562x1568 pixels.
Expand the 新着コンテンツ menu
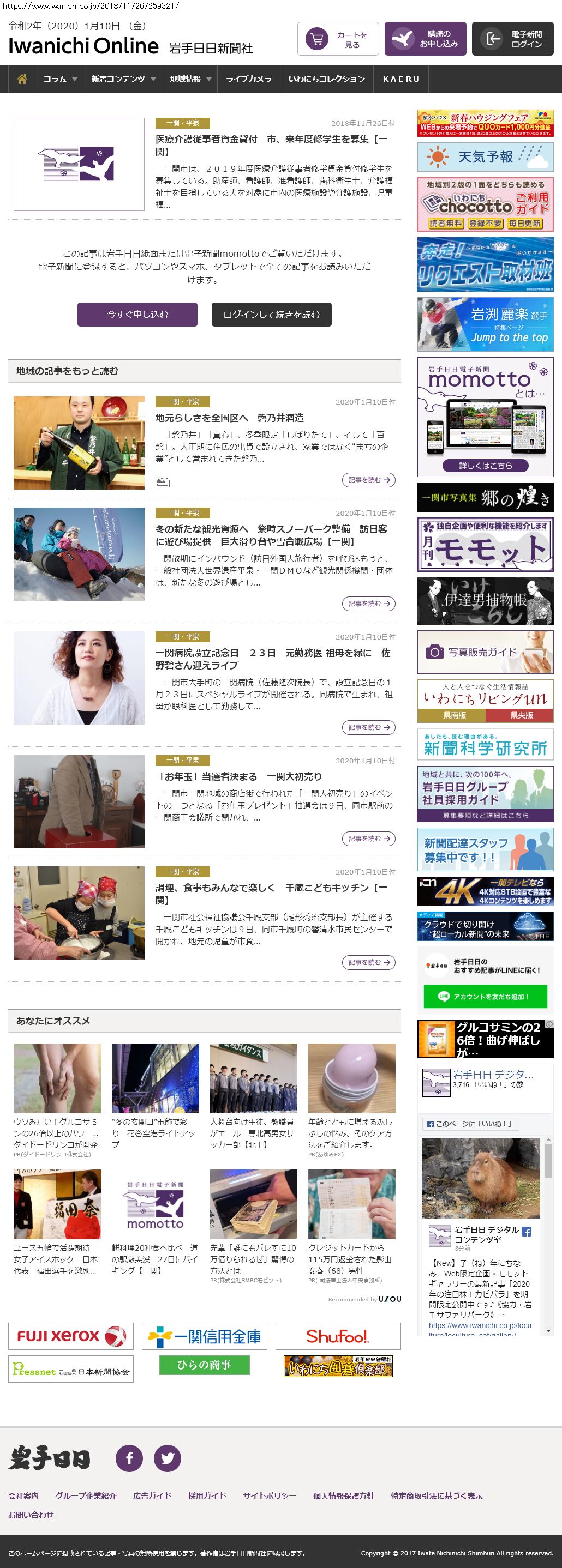(122, 79)
